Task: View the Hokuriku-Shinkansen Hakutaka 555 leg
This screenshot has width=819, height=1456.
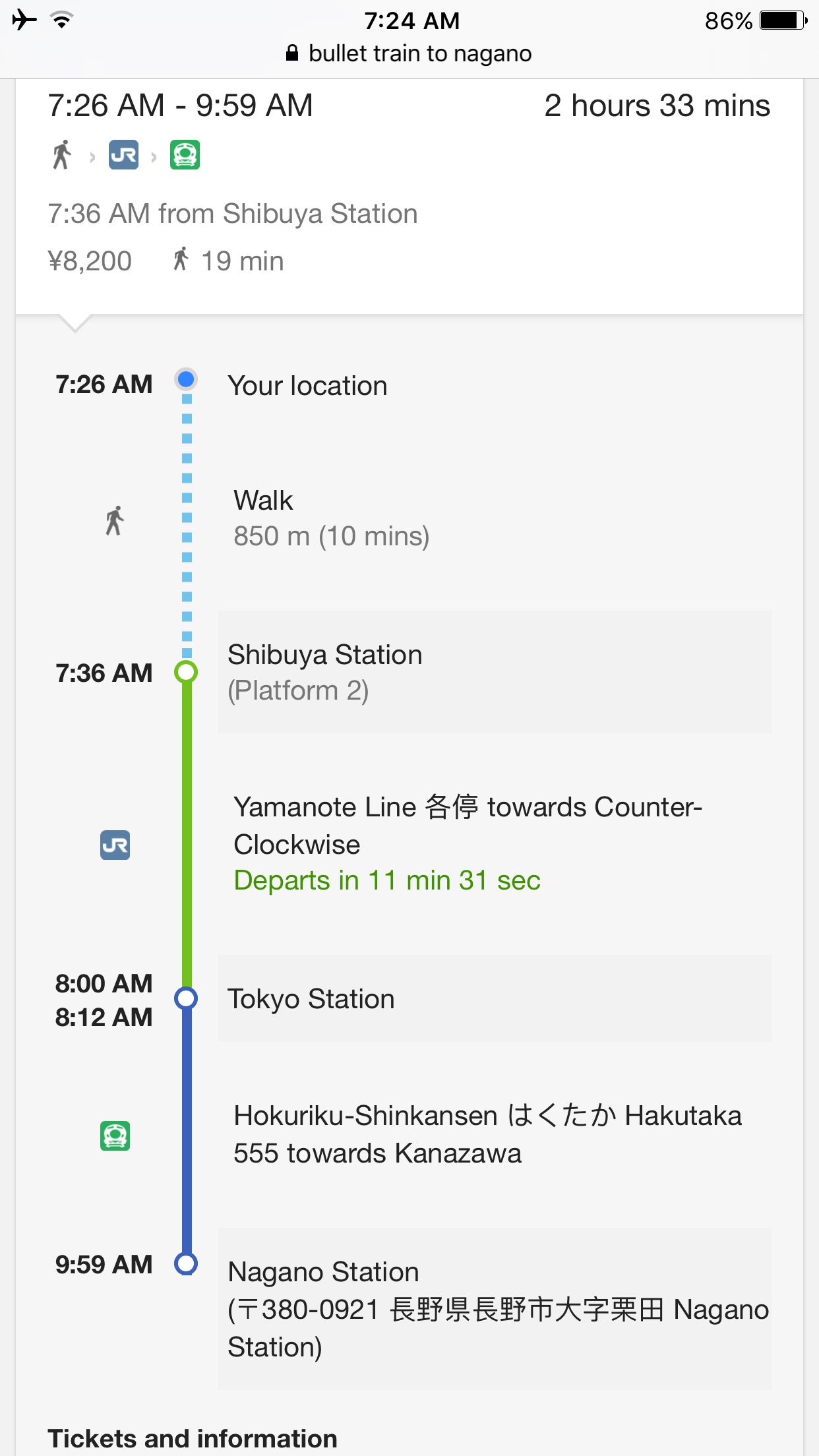Action: [x=487, y=1134]
